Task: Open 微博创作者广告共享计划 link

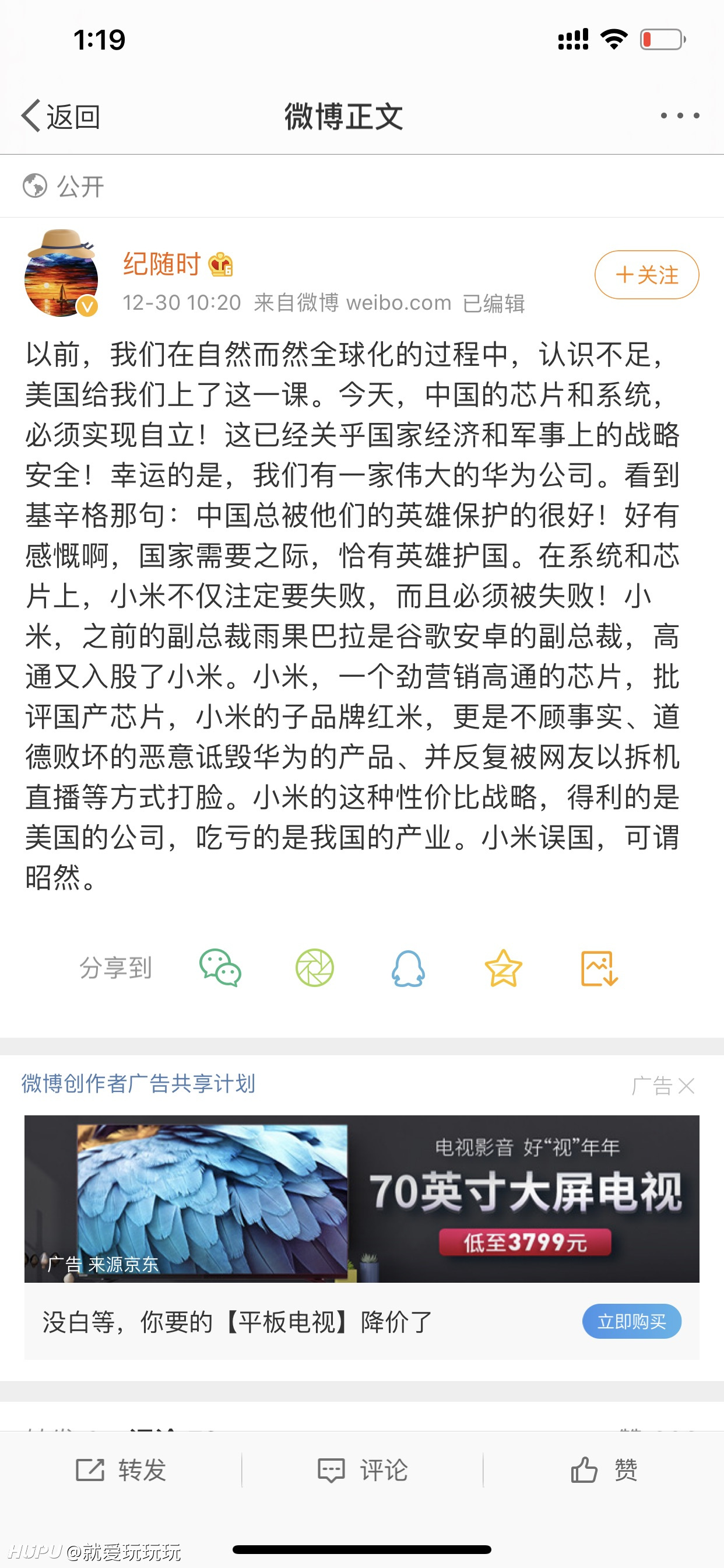Action: [138, 1083]
